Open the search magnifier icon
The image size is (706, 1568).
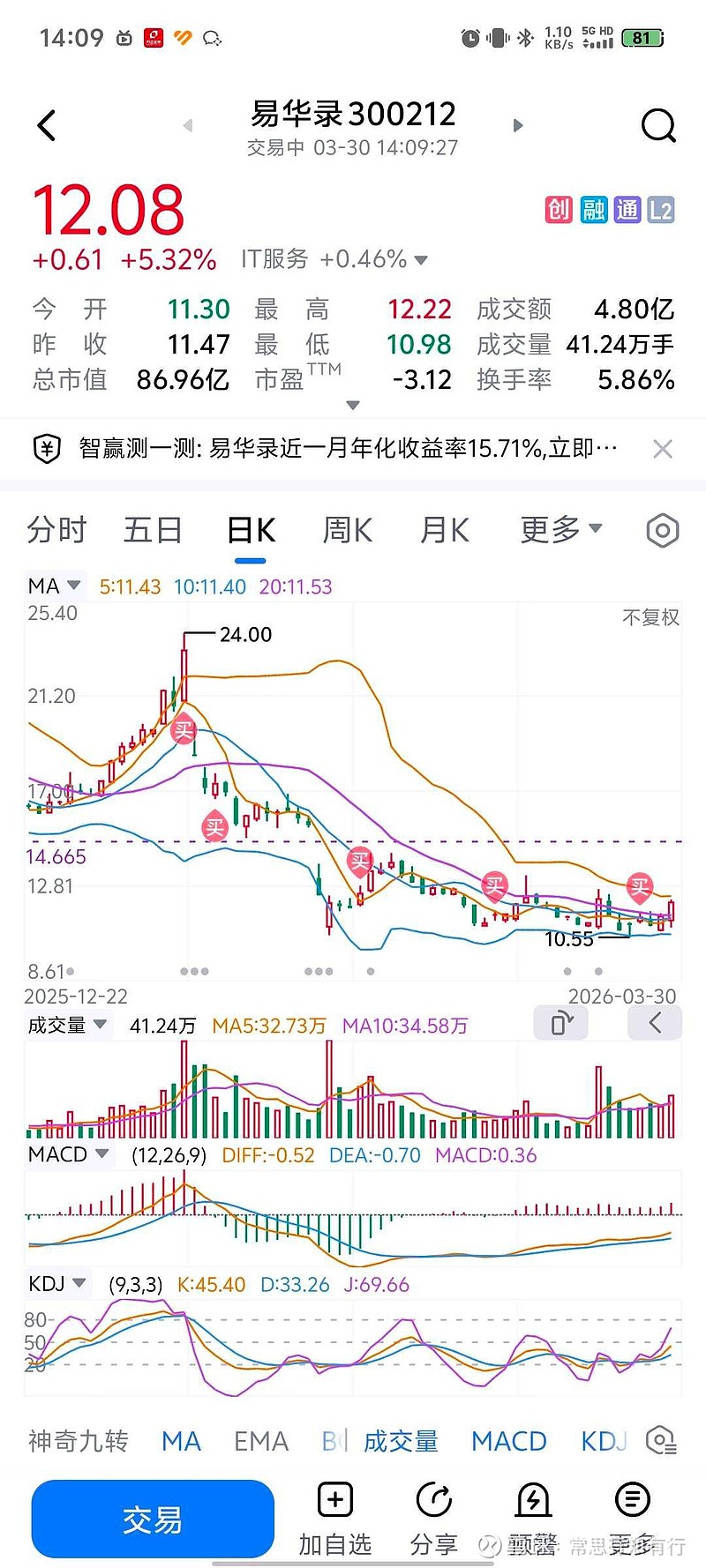click(658, 125)
